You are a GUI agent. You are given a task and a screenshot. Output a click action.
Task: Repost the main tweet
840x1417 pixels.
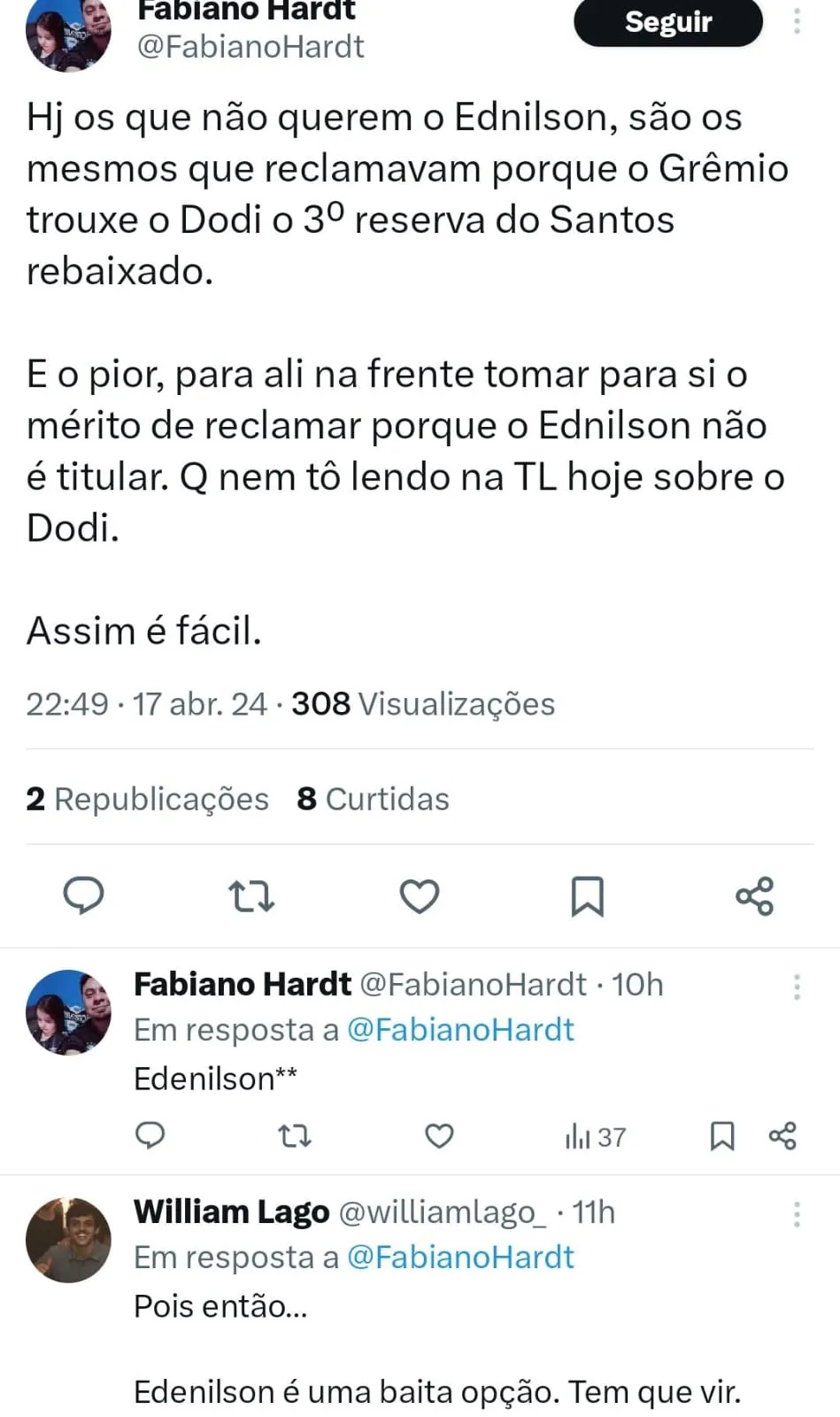251,895
